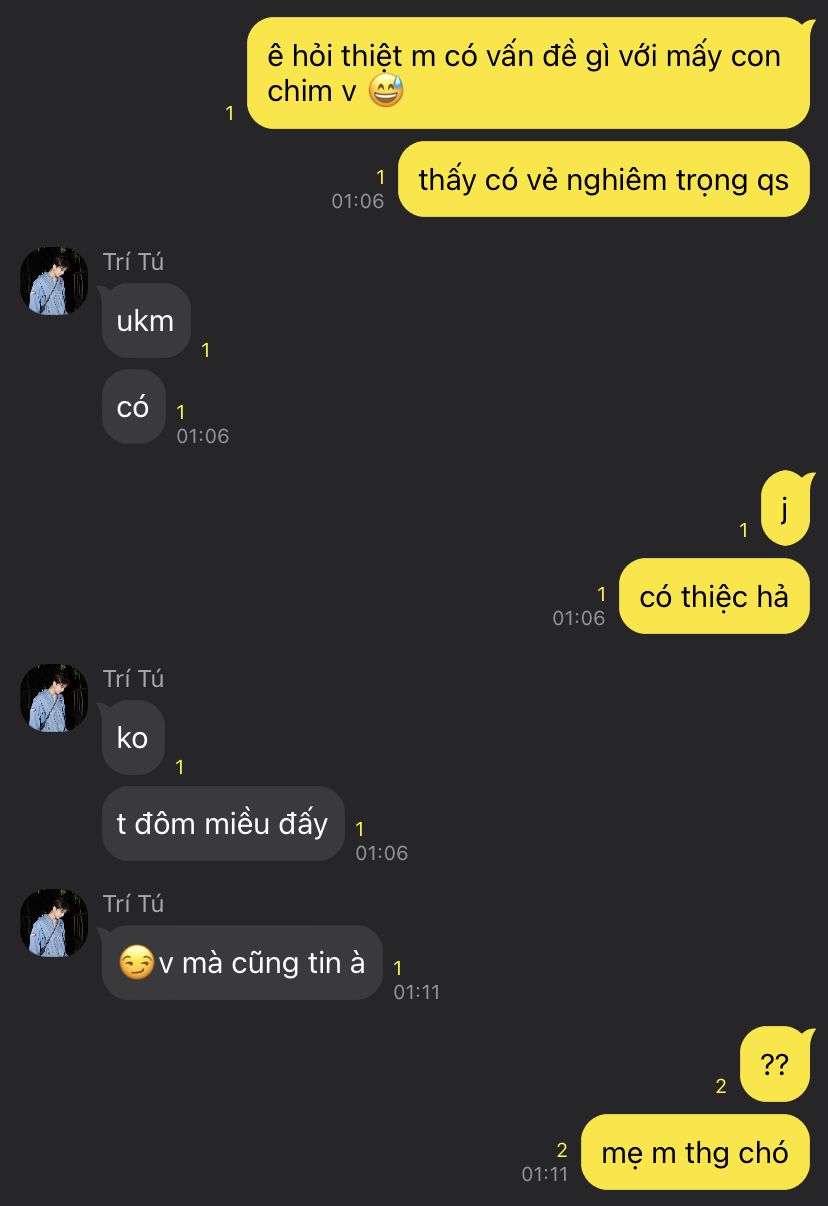
Task: View Trí Tú's profile picture next to "ko"
Action: point(54,698)
